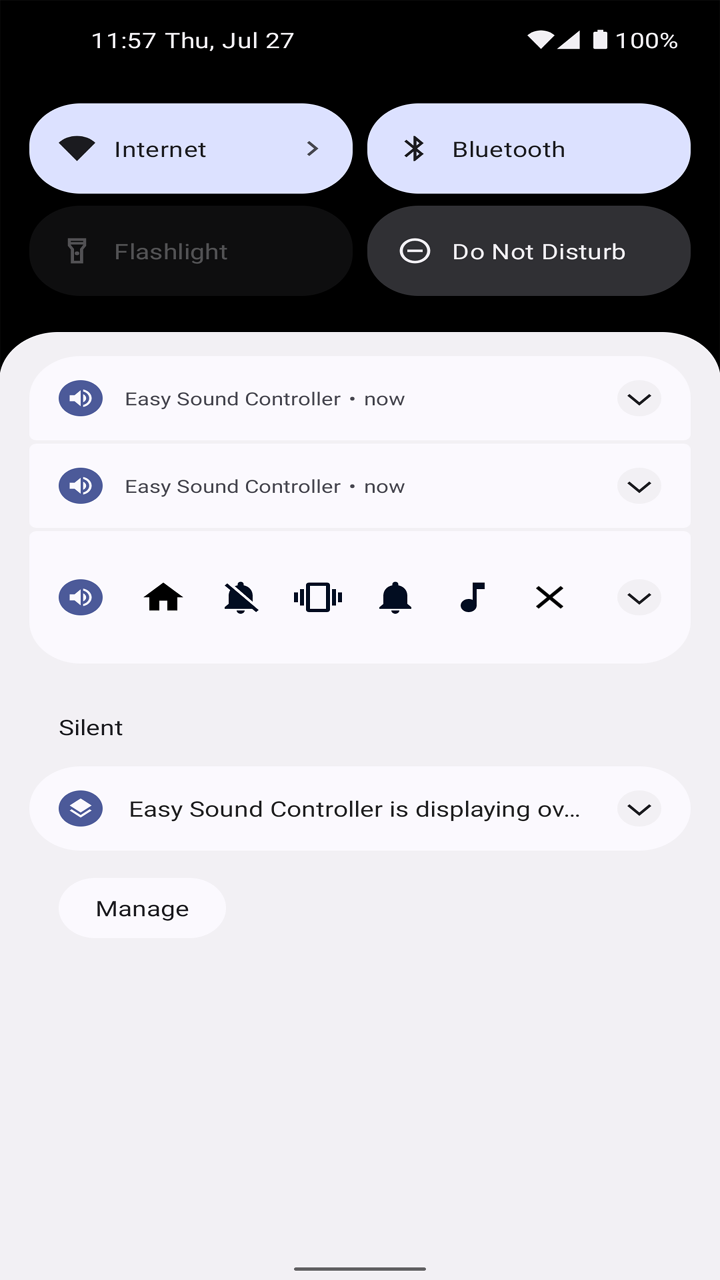Tap the Silent section header

click(x=90, y=727)
